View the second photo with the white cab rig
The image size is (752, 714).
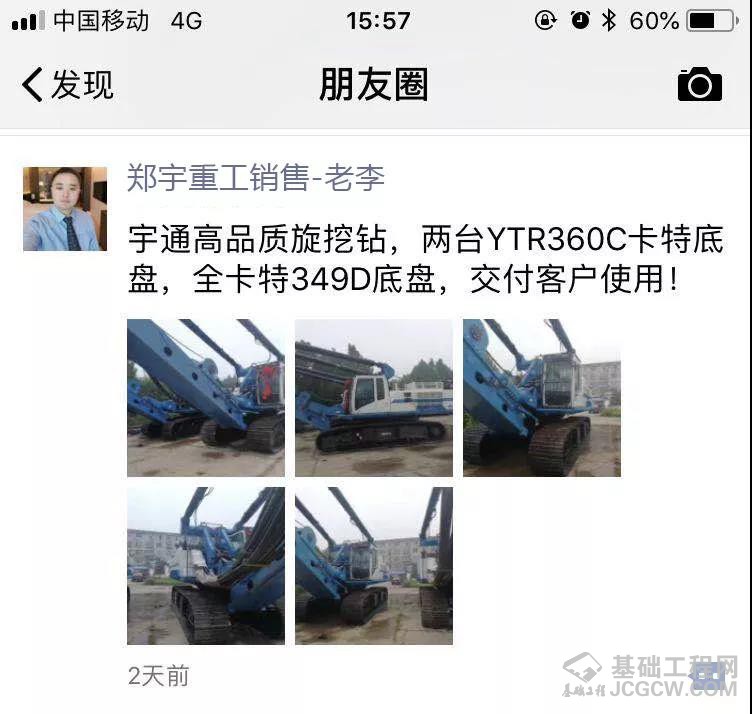tap(374, 397)
